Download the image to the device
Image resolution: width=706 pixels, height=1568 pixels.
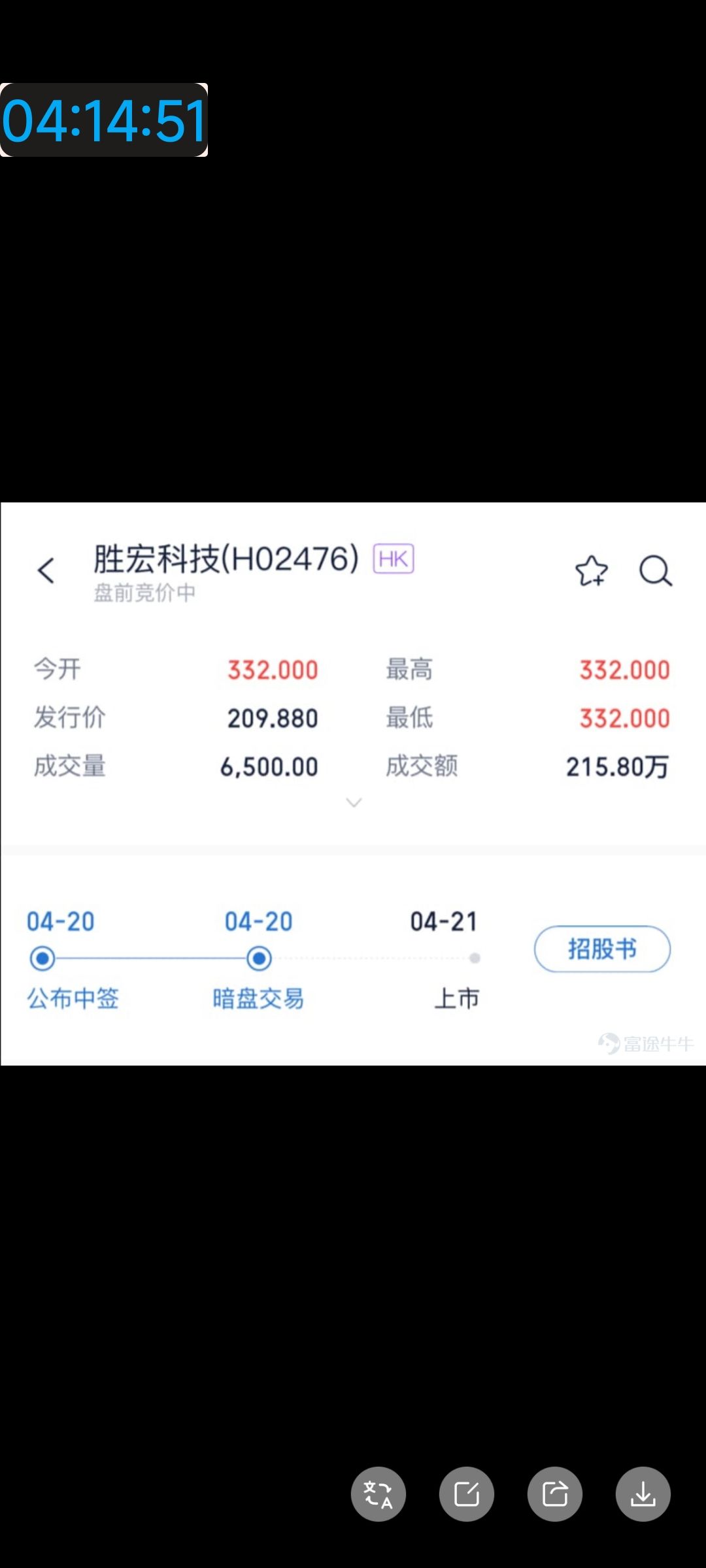point(643,1494)
